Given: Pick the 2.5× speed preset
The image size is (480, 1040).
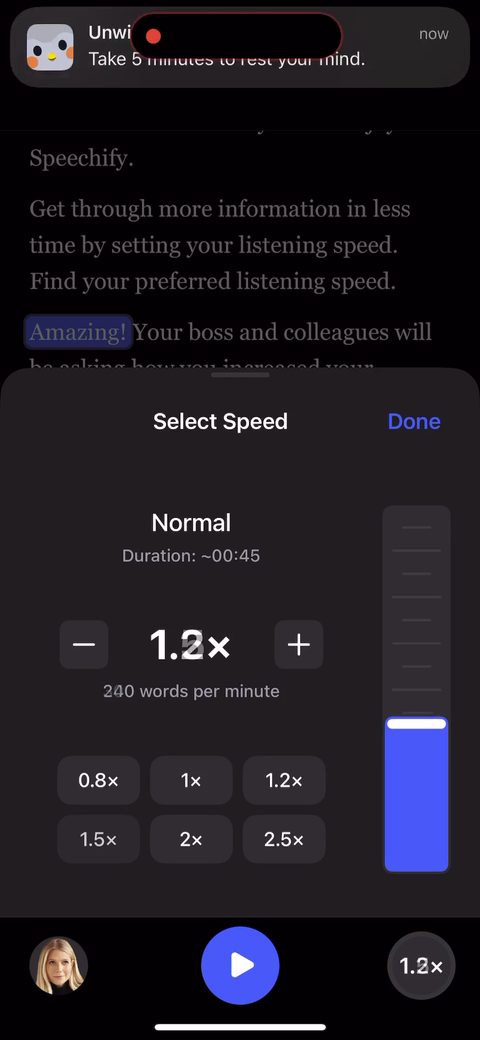Looking at the screenshot, I should point(284,840).
